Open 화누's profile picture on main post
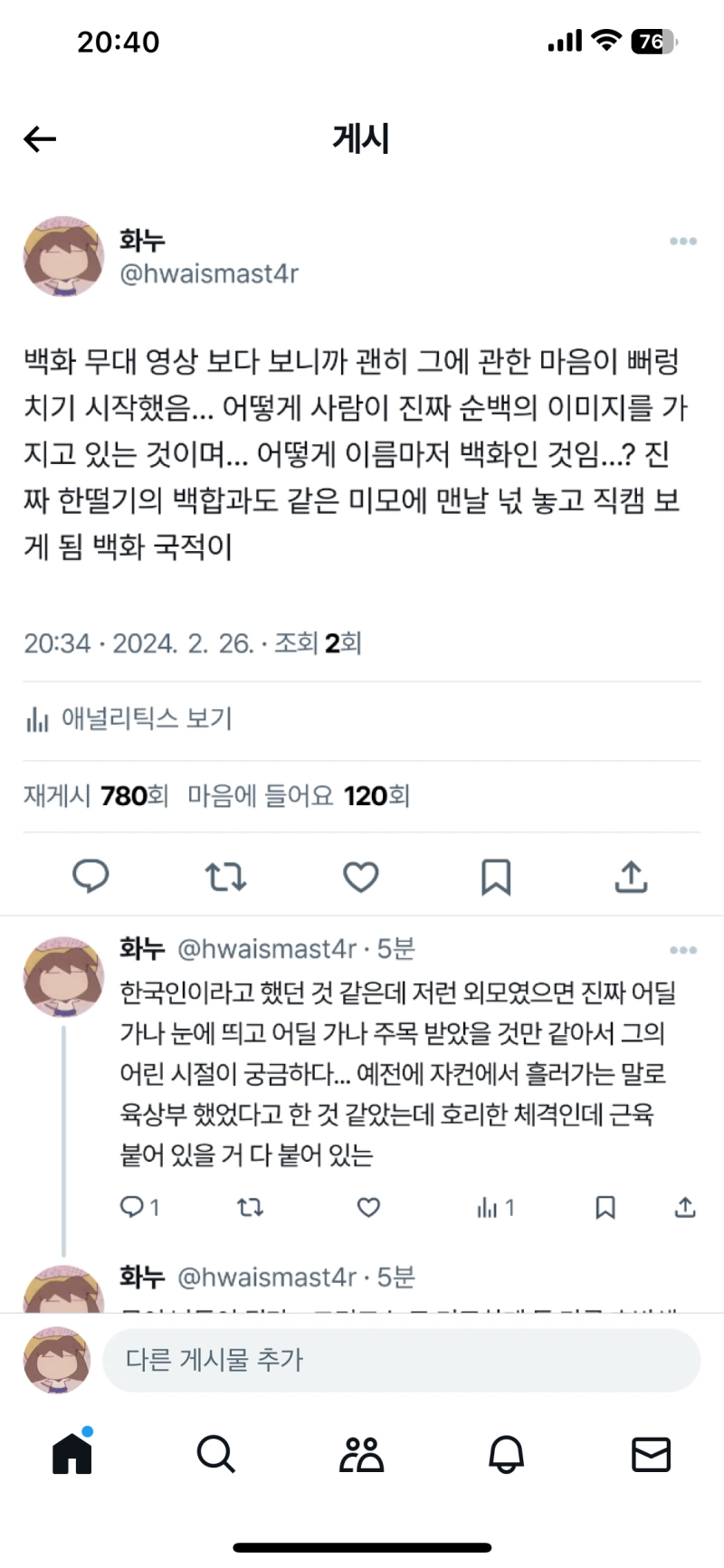 point(63,257)
